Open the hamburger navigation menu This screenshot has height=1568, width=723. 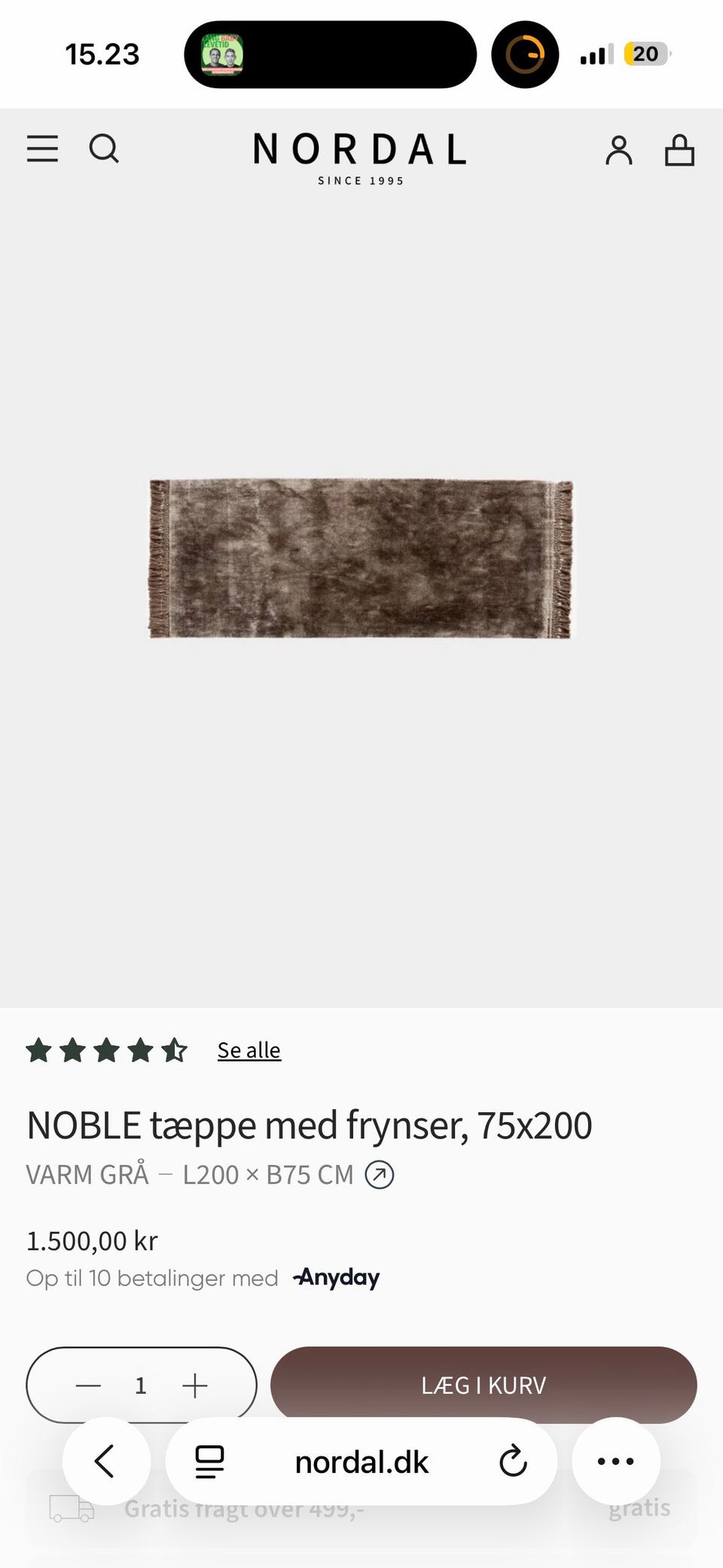pyautogui.click(x=42, y=149)
